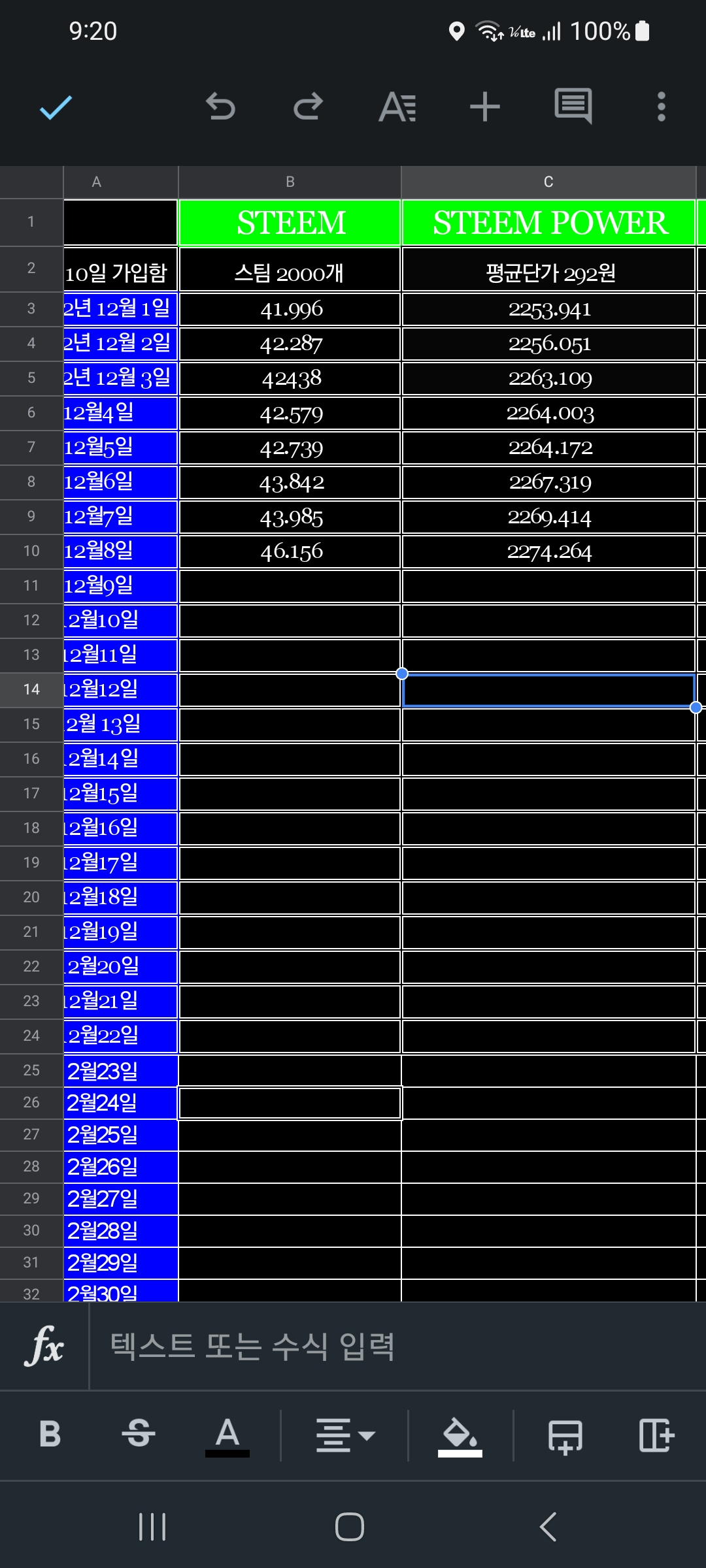Open the comments icon
Screen dimensions: 706x1568
pyautogui.click(x=573, y=106)
